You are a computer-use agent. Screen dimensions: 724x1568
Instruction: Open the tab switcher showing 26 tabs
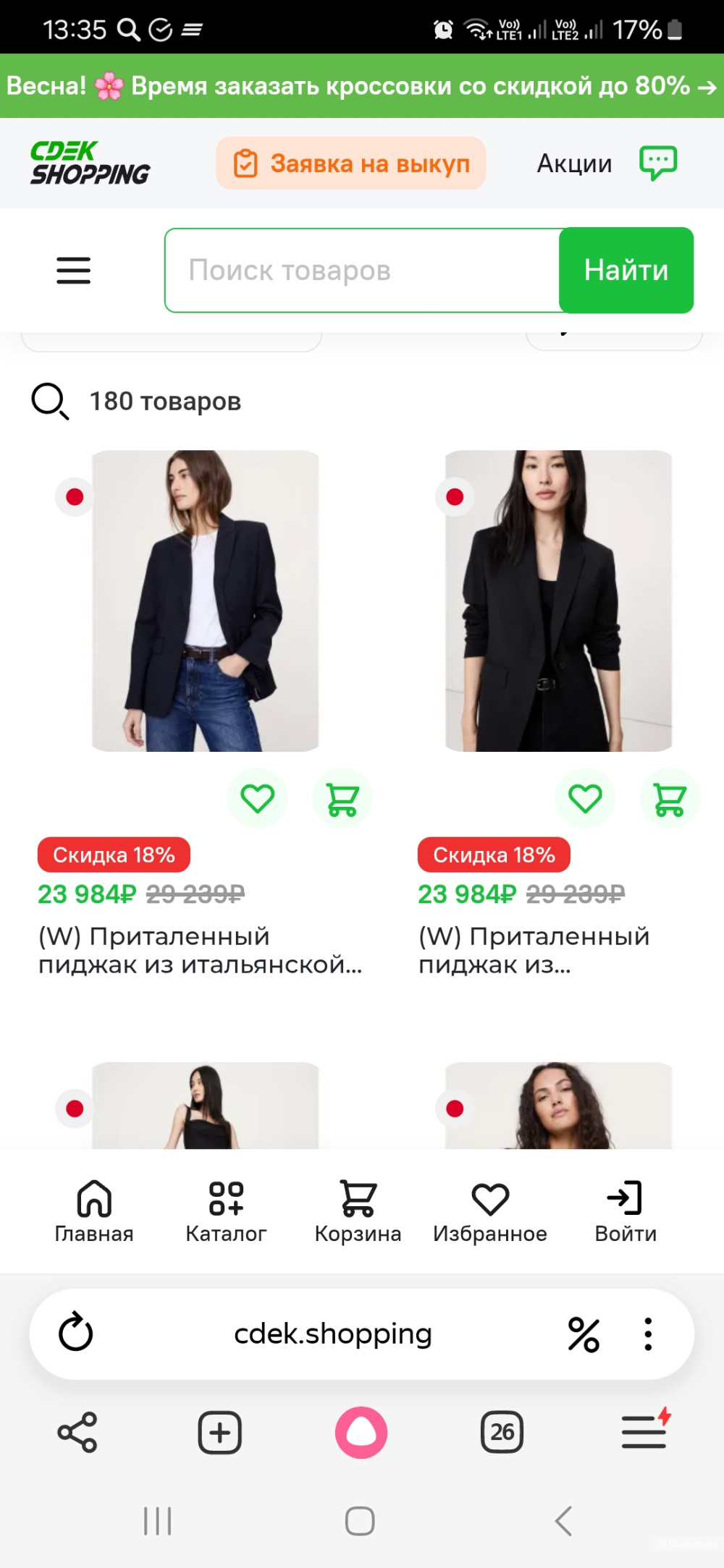point(504,1433)
